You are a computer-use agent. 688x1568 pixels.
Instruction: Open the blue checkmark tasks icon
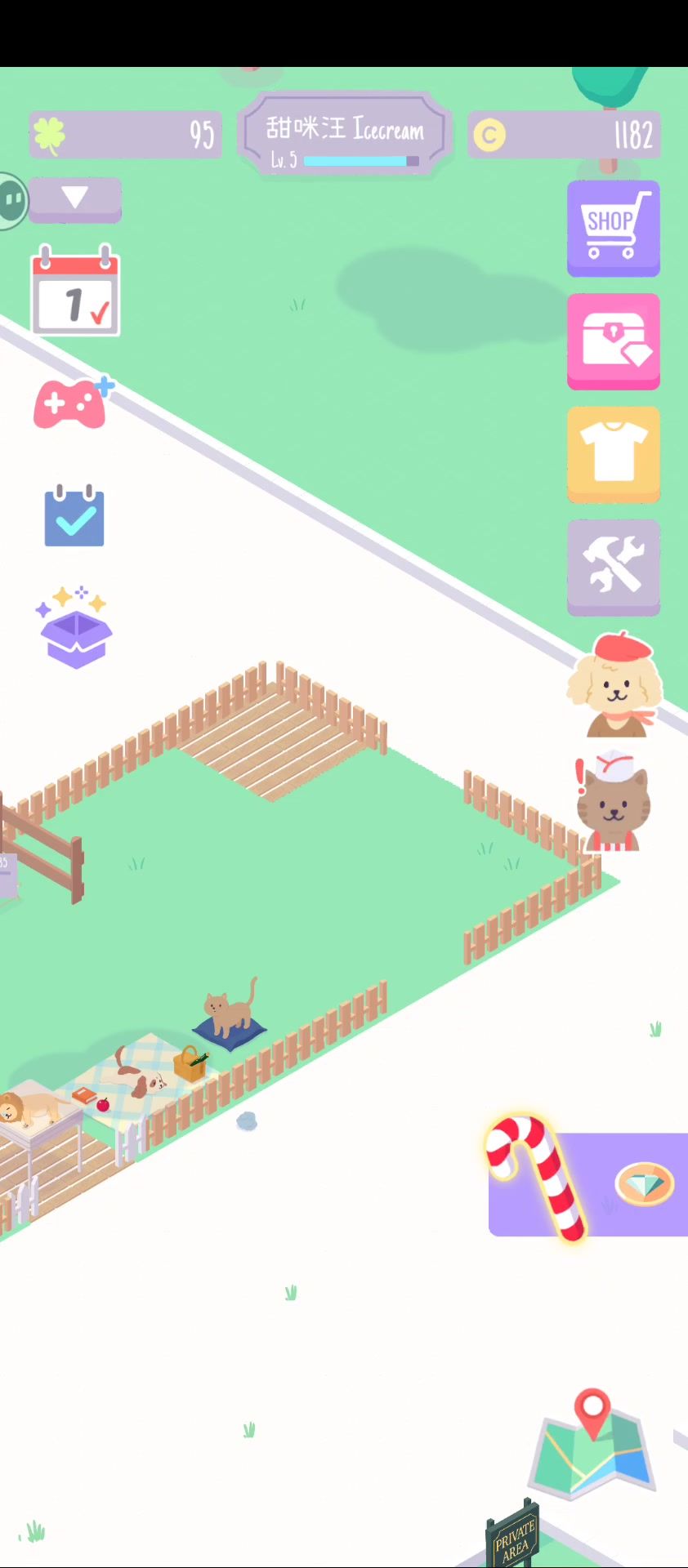point(74,516)
